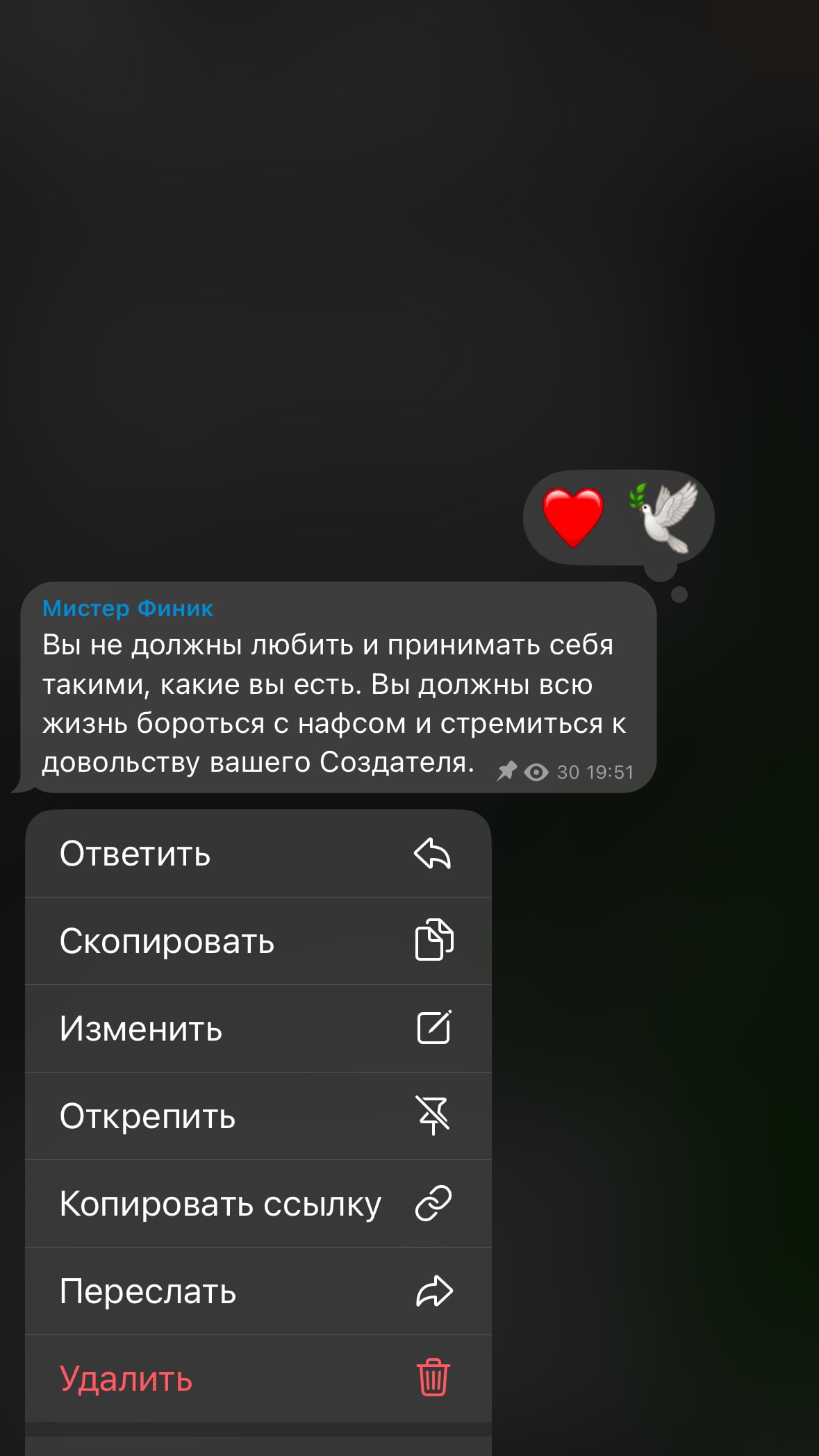The width and height of the screenshot is (819, 1456).
Task: Tap Изменить to edit the message
Action: click(x=258, y=1029)
